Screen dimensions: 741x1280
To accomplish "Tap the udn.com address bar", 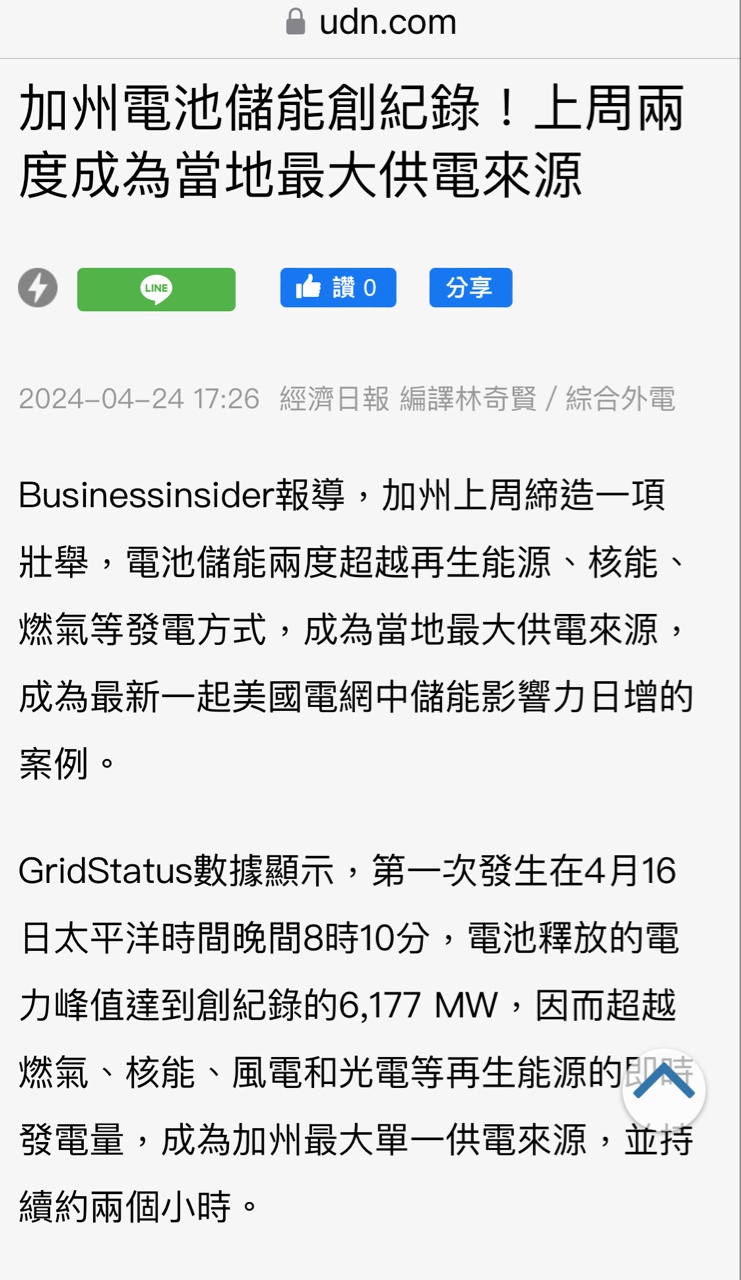I will (x=371, y=22).
